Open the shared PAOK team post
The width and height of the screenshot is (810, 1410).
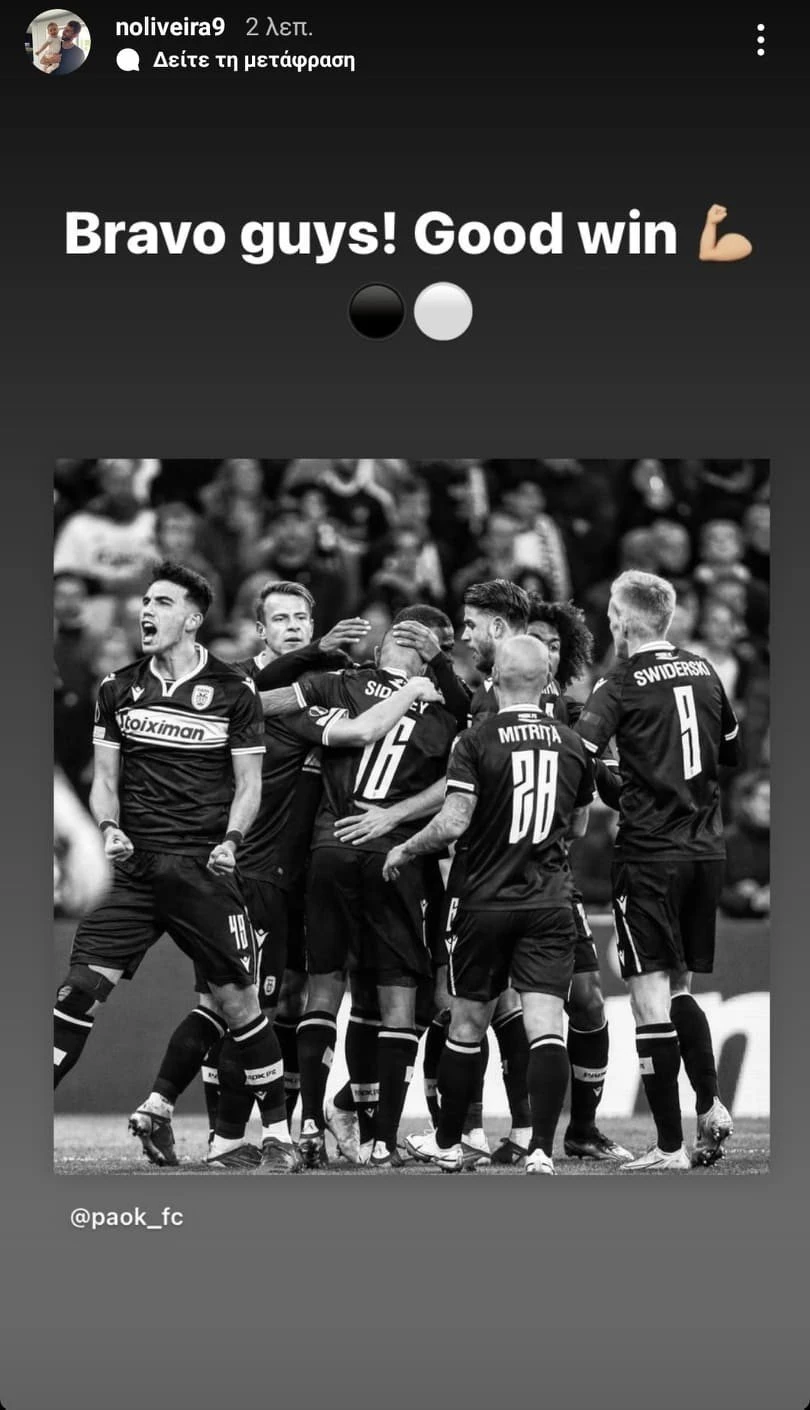click(x=411, y=815)
